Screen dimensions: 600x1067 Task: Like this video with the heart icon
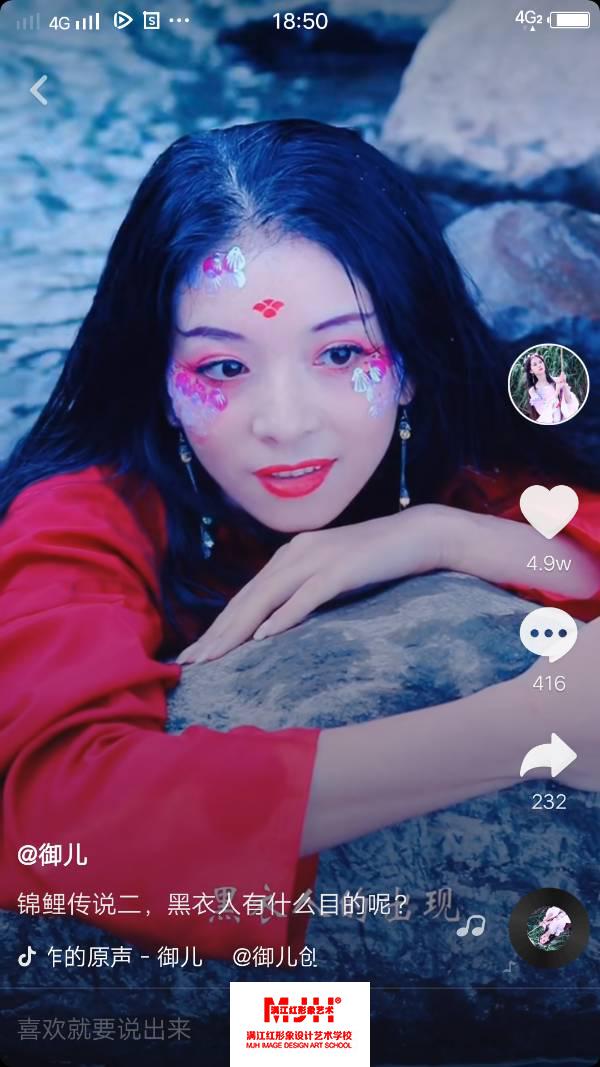pyautogui.click(x=549, y=512)
